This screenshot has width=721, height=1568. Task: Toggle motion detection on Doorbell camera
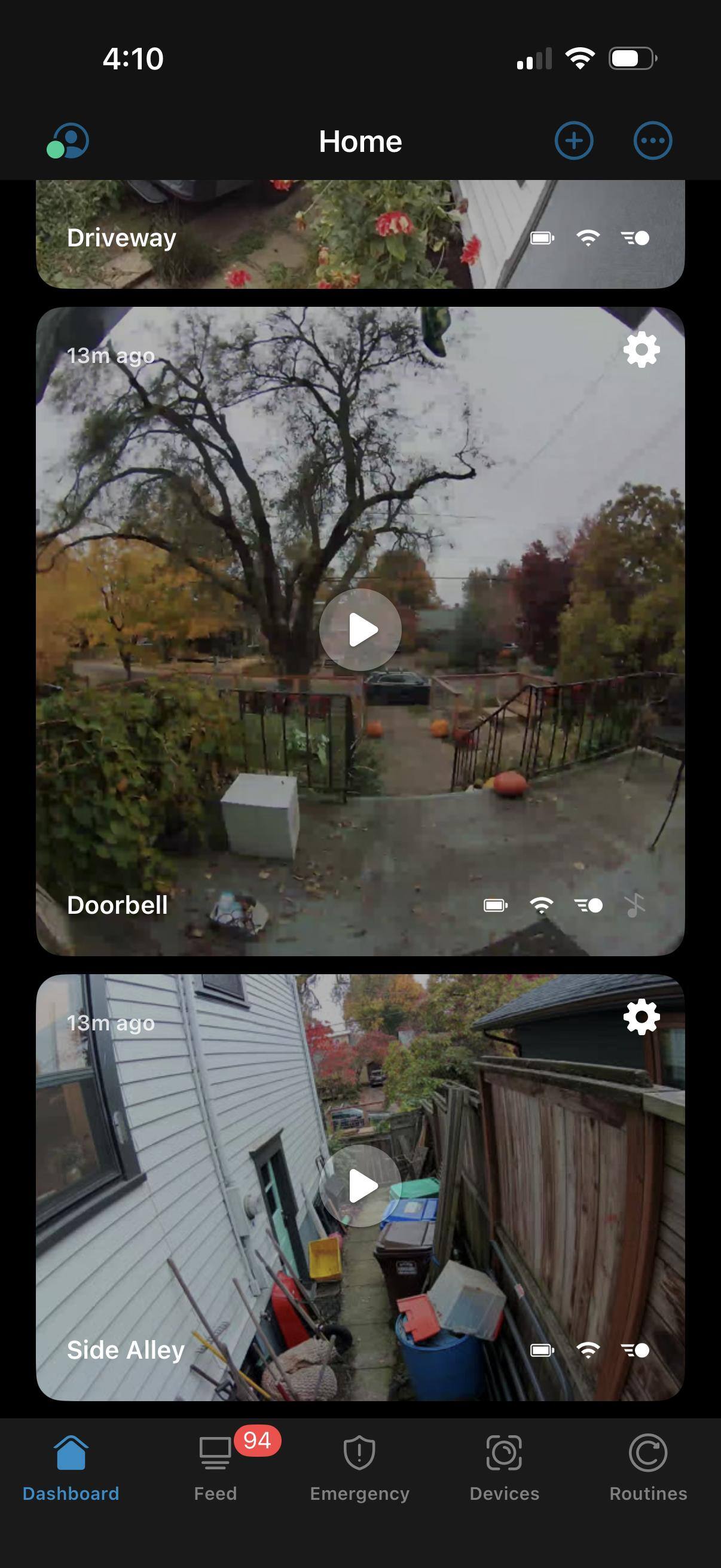(x=588, y=906)
